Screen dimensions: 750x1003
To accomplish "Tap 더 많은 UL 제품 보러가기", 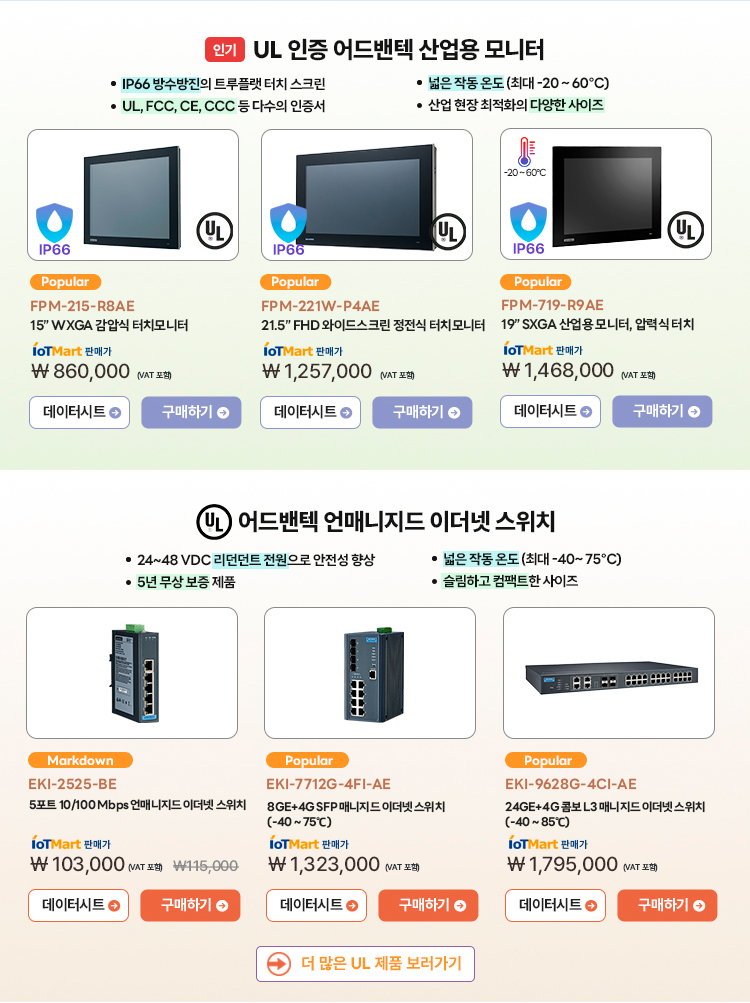I will click(x=365, y=964).
